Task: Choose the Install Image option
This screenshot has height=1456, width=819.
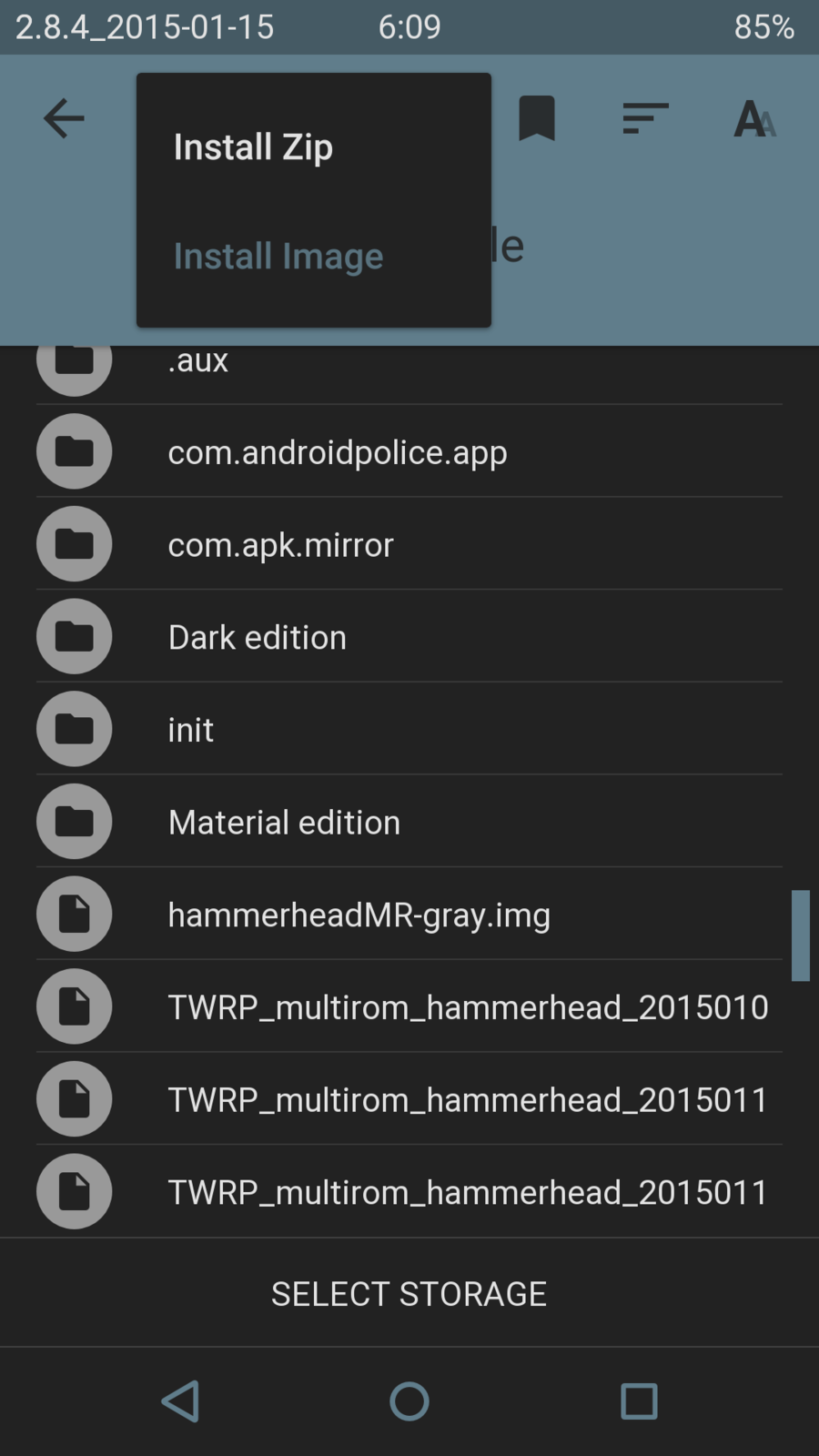Action: pyautogui.click(x=278, y=257)
